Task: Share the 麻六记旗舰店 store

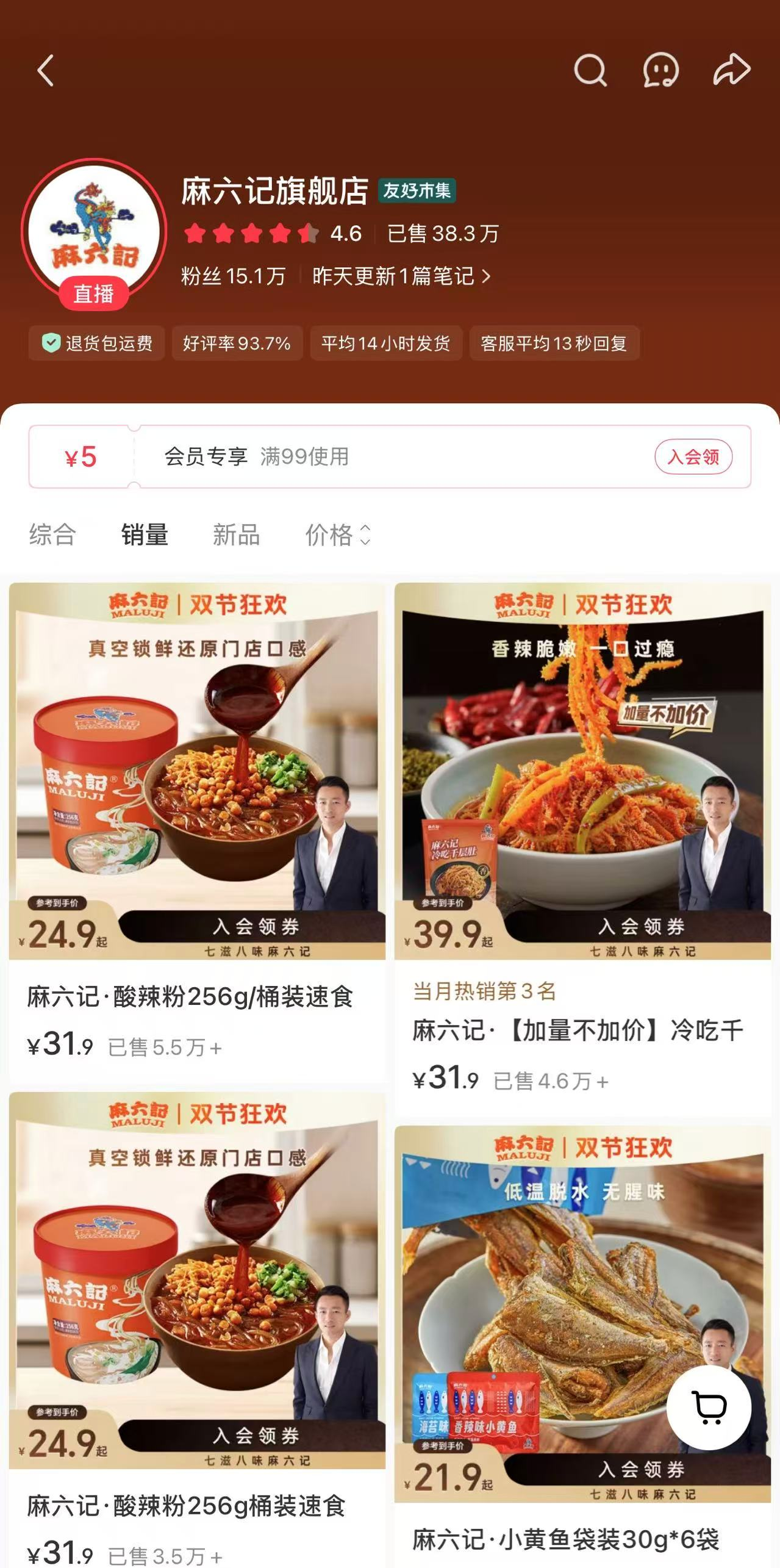Action: point(731,70)
